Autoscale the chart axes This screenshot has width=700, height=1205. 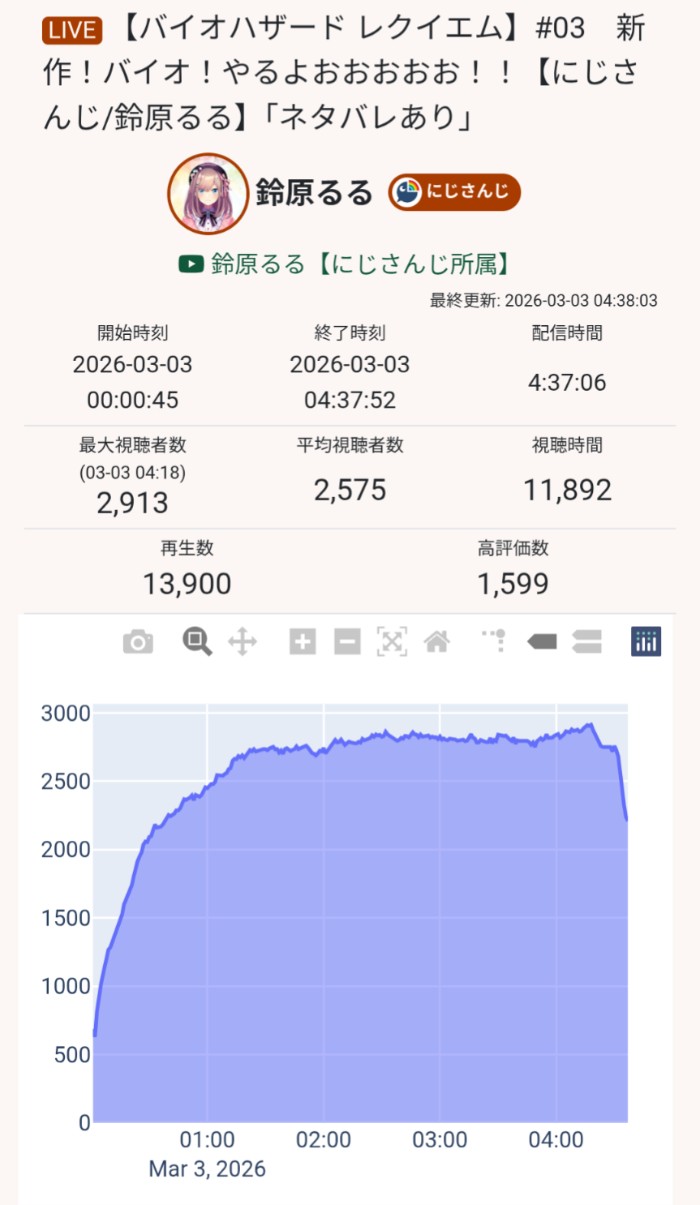click(x=391, y=642)
